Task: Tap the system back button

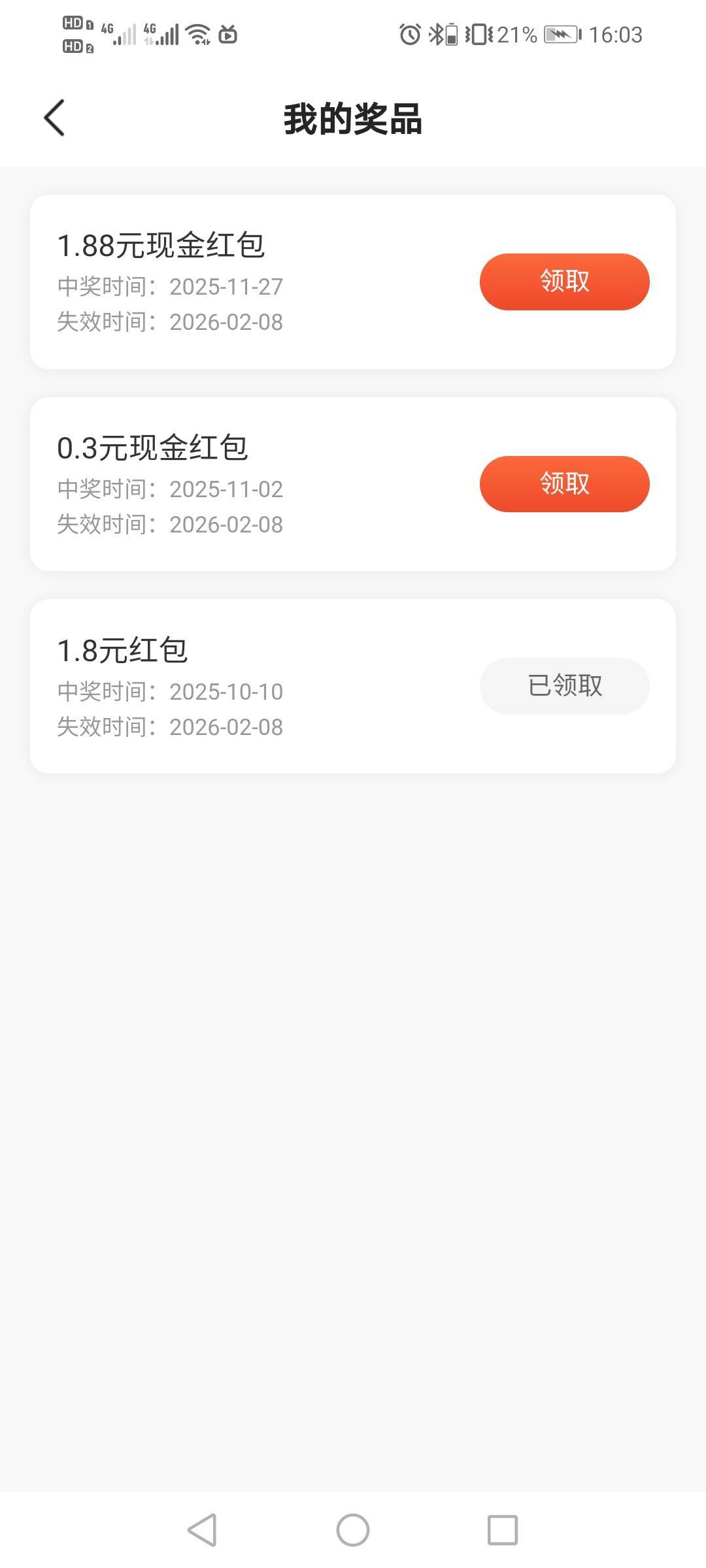Action: [202, 1530]
